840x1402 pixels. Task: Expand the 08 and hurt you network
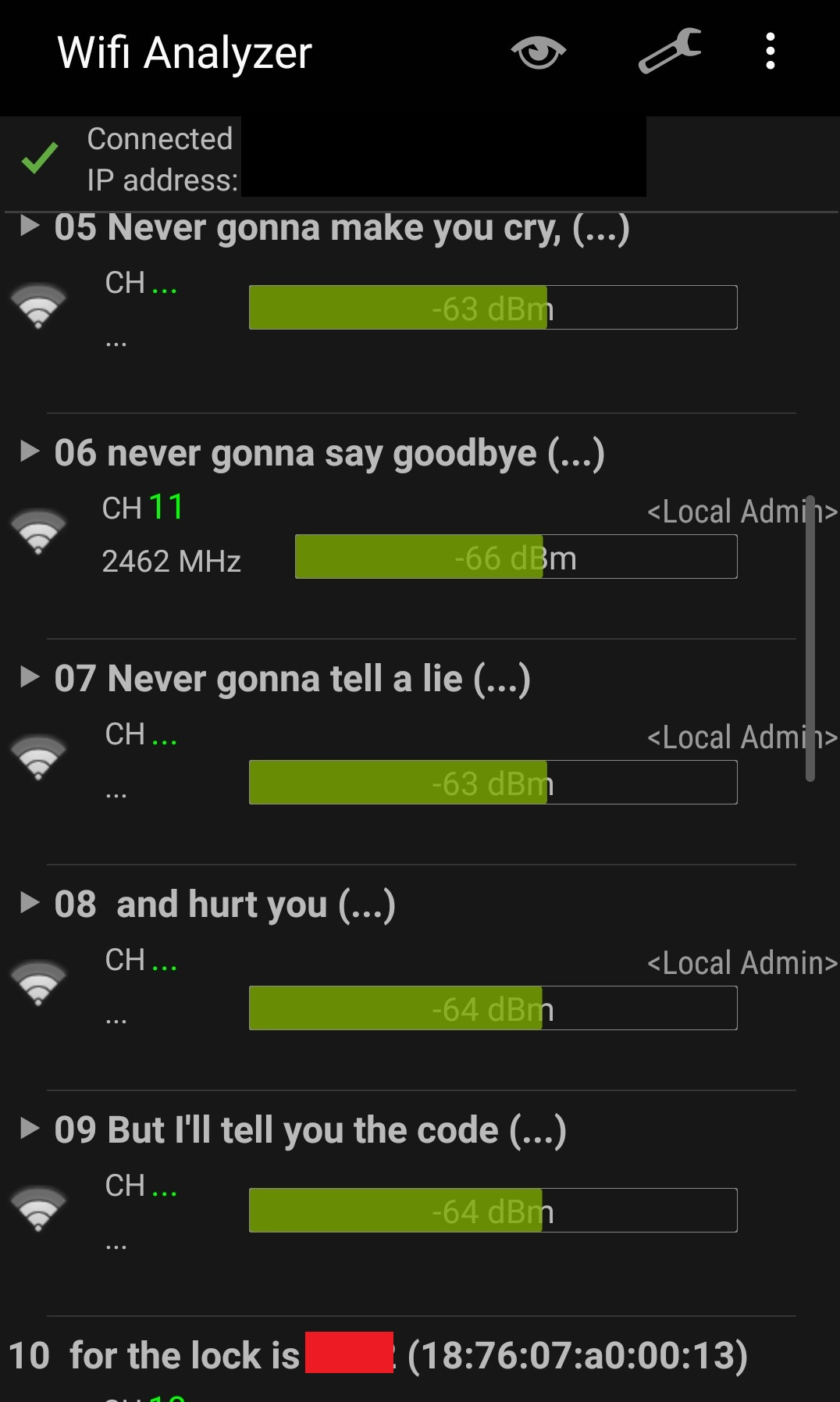(30, 903)
